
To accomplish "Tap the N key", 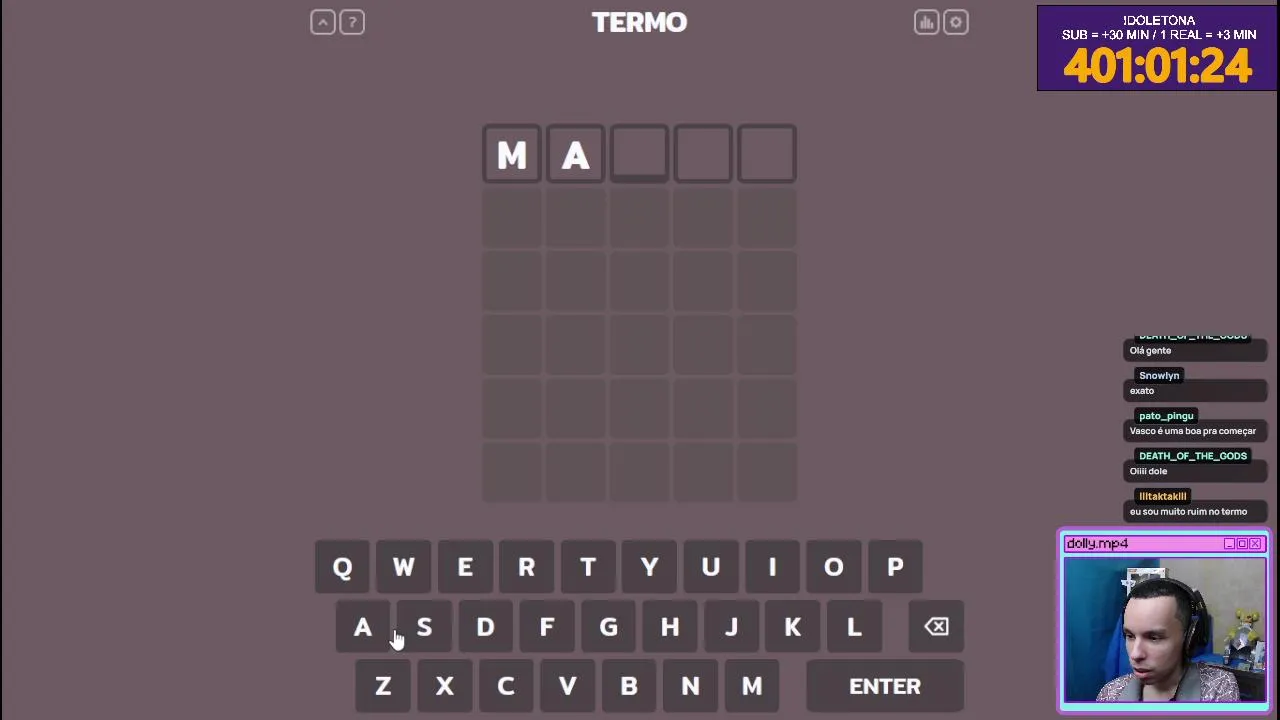I will tap(690, 686).
